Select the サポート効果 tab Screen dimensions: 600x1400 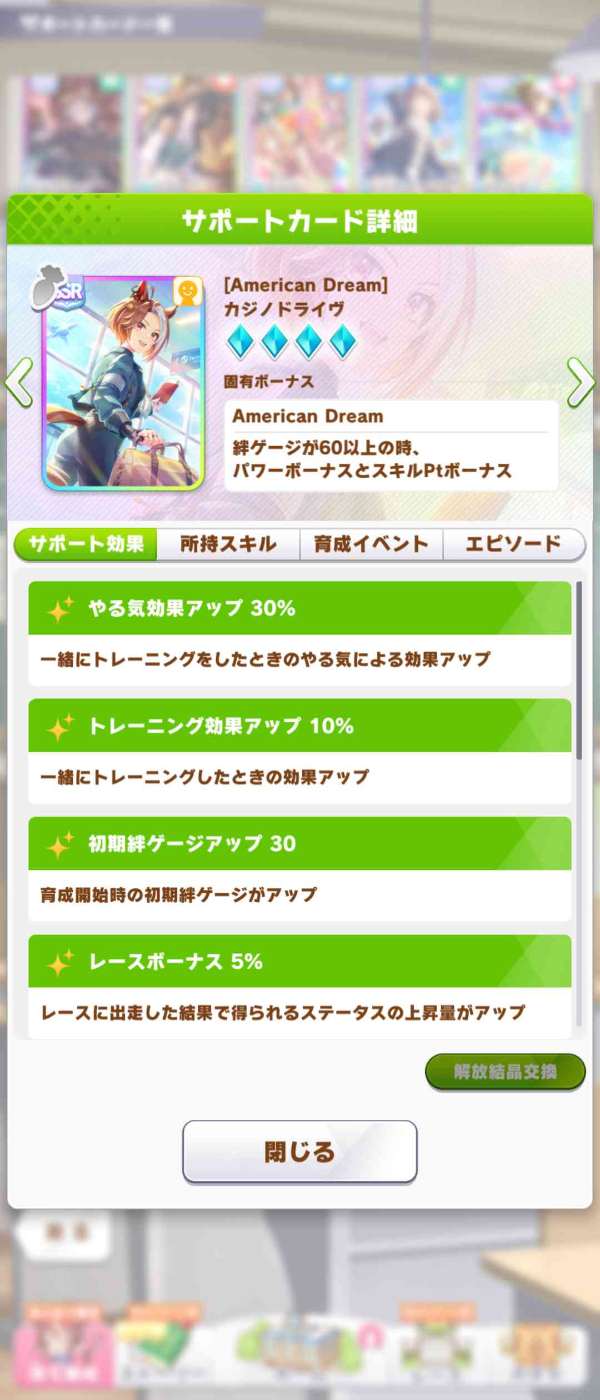[x=86, y=545]
